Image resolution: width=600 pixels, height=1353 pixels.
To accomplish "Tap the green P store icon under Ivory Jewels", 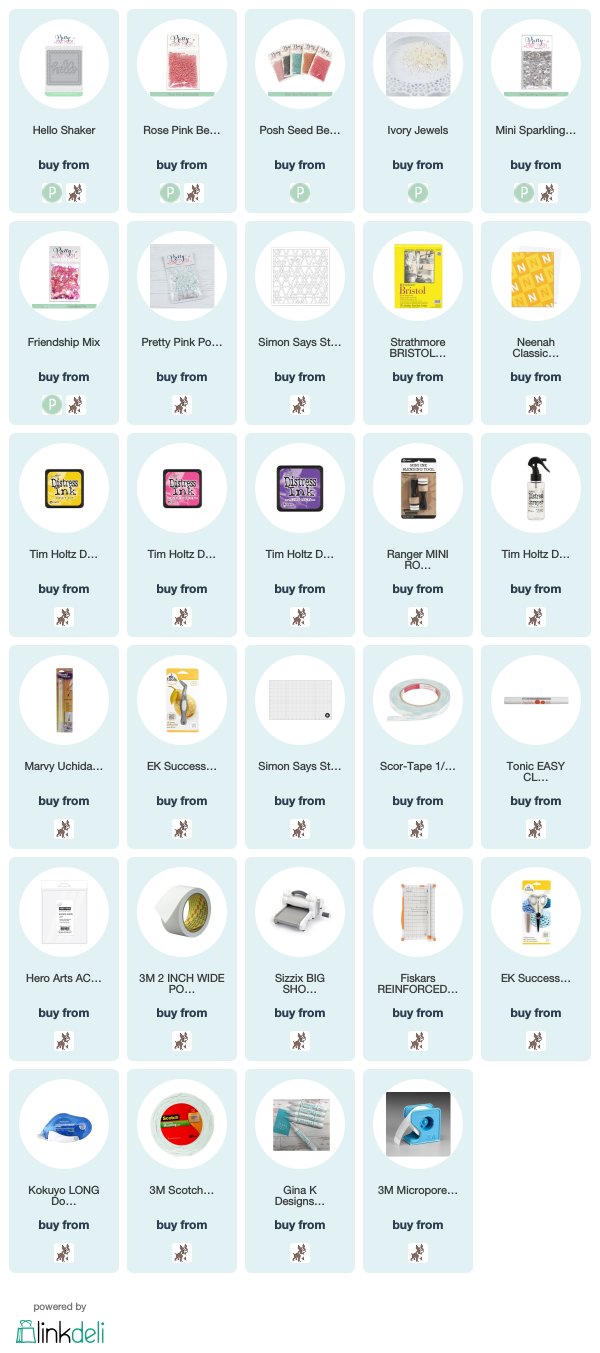I will pyautogui.click(x=418, y=193).
